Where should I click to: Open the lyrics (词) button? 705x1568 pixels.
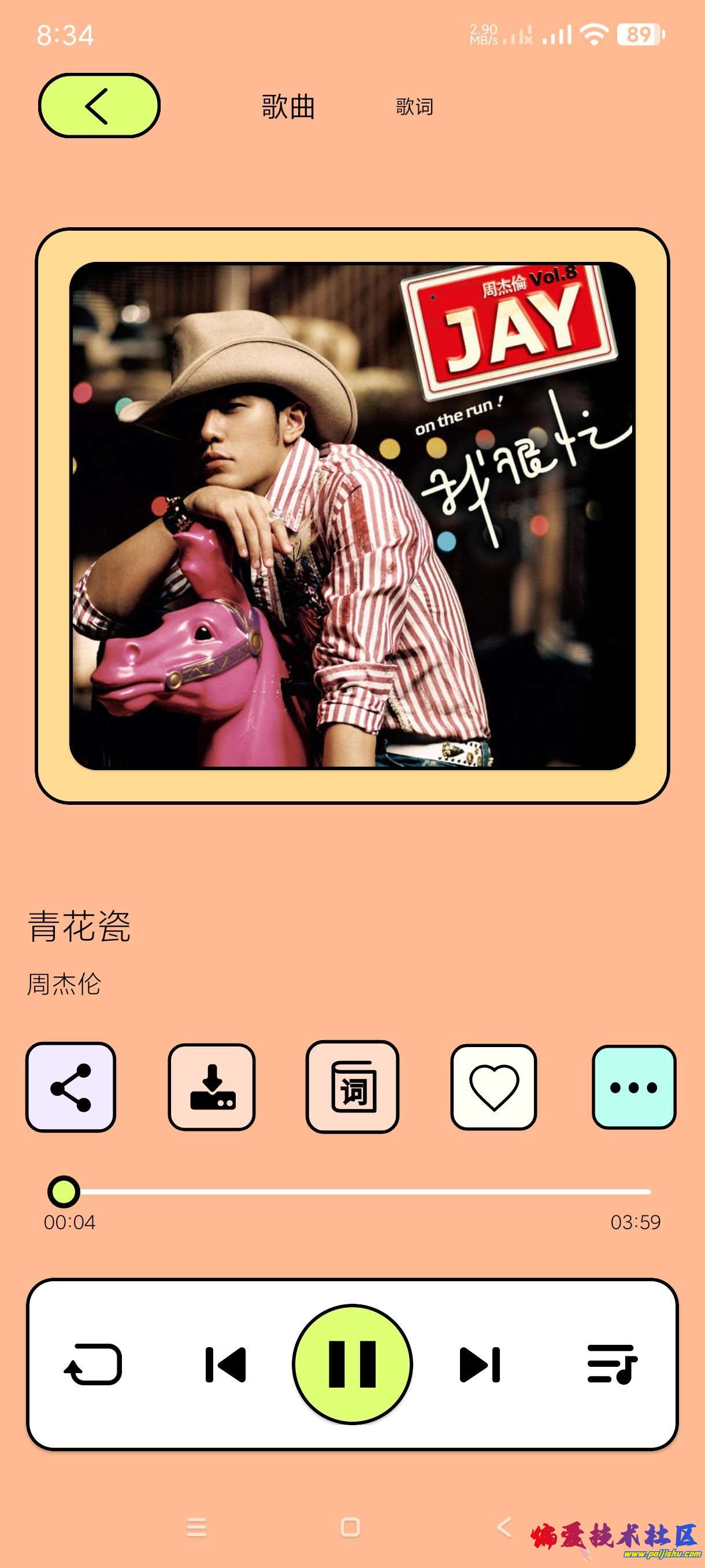(x=353, y=1087)
